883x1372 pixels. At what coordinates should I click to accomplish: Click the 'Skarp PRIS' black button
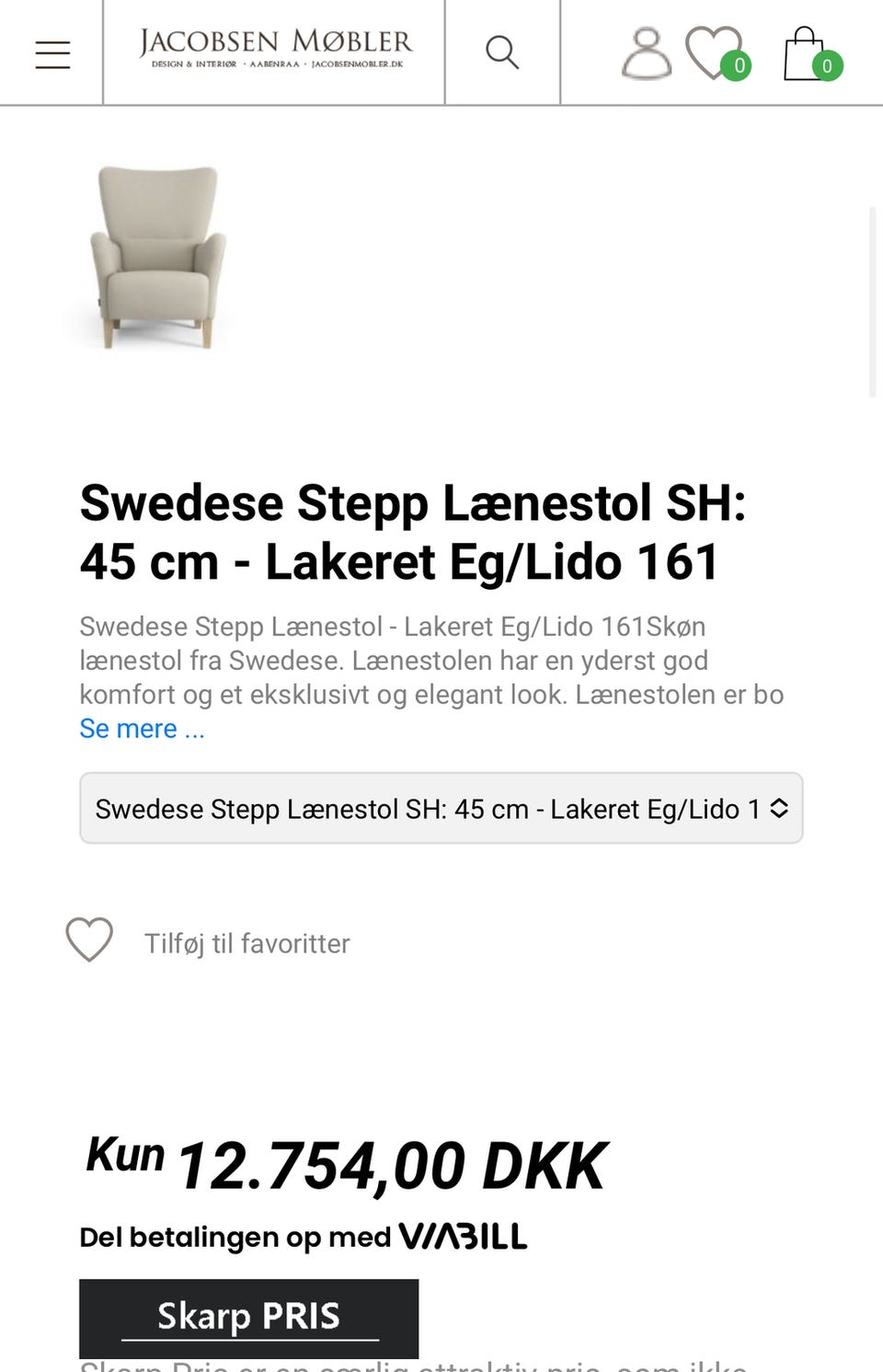click(248, 1317)
